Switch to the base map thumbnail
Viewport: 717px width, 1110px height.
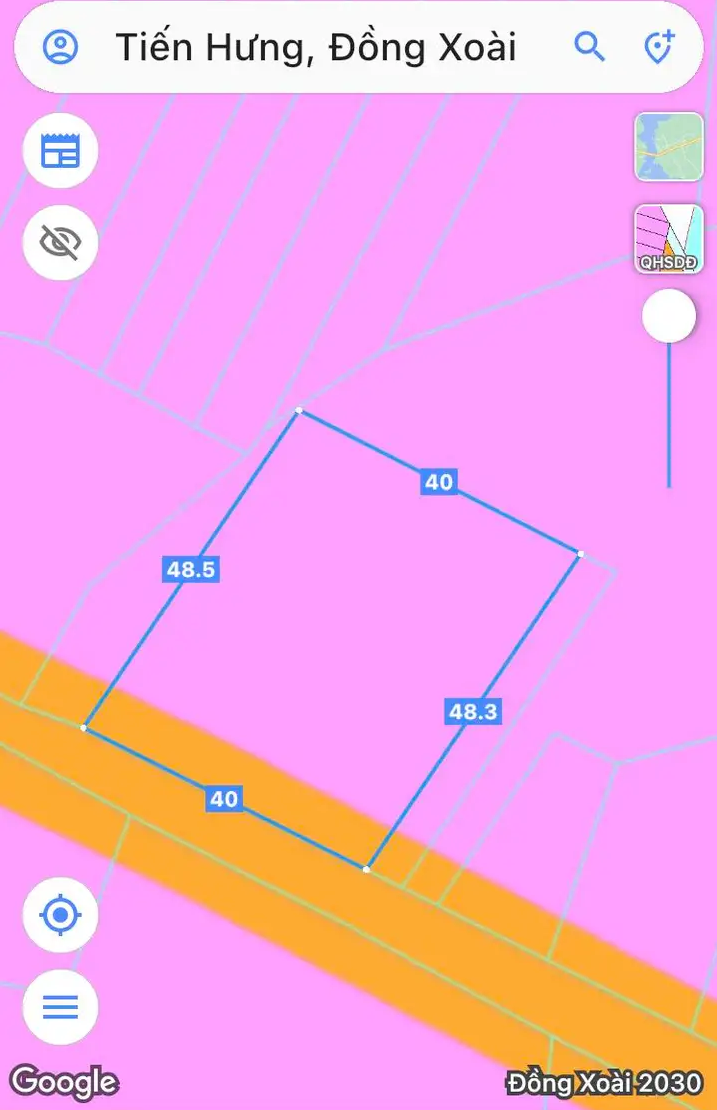(668, 147)
